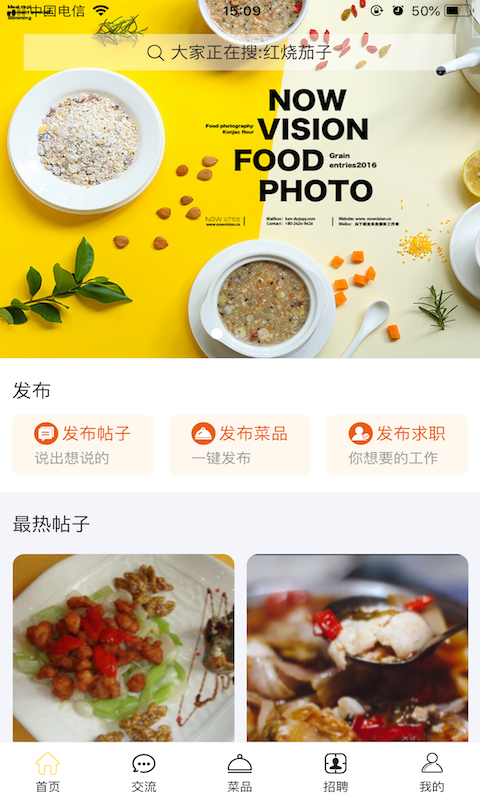Select 发布菜品 to publish a dish
Viewport: 480px width, 800px height.
tap(240, 445)
